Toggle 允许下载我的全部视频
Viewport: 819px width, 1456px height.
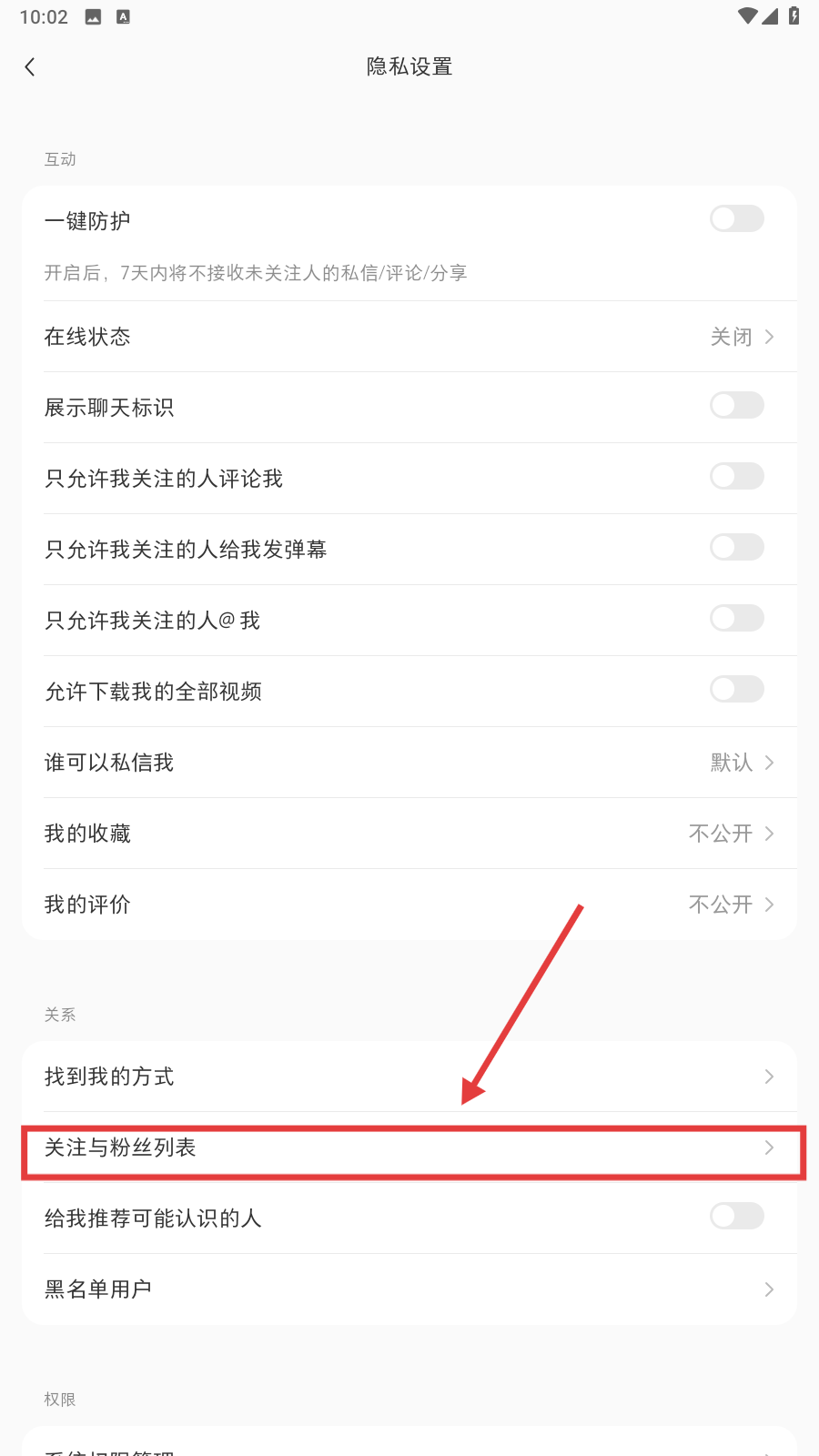click(x=736, y=690)
